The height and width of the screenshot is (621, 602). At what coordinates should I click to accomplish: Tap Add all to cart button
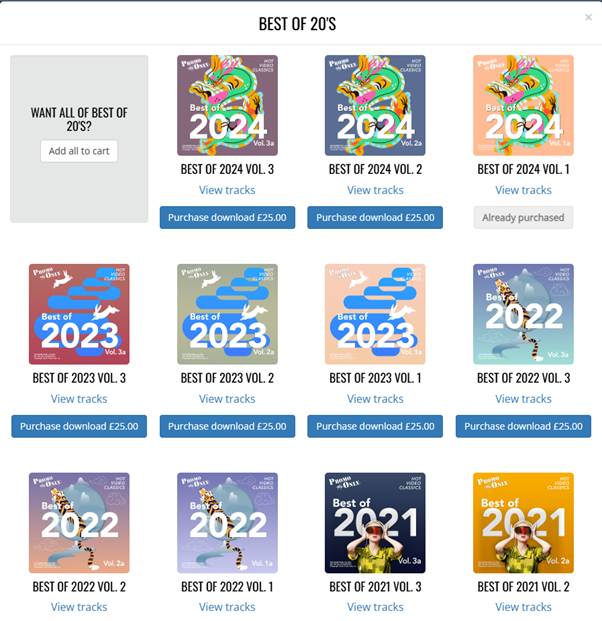[x=79, y=151]
